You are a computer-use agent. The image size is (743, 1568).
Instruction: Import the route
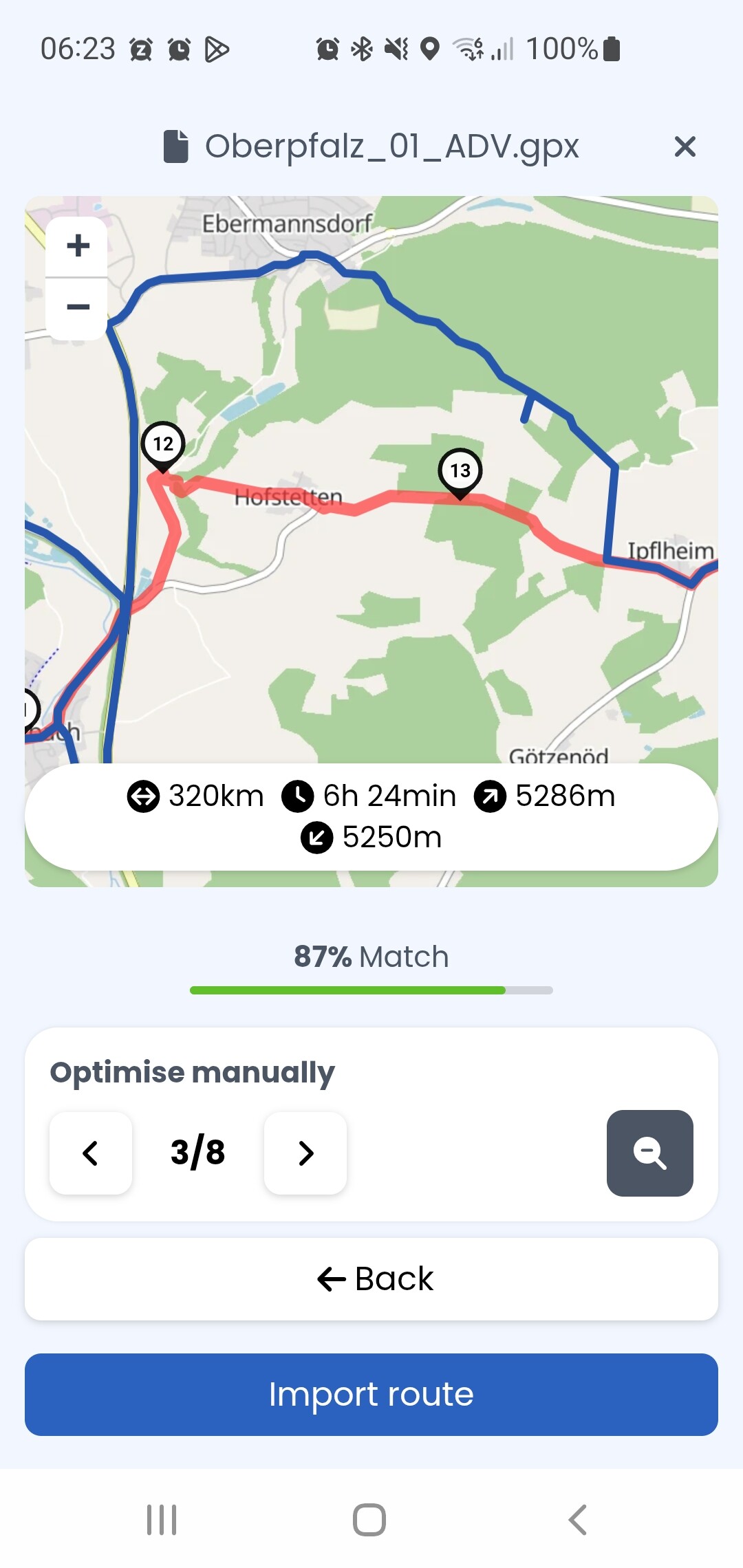(x=371, y=1395)
